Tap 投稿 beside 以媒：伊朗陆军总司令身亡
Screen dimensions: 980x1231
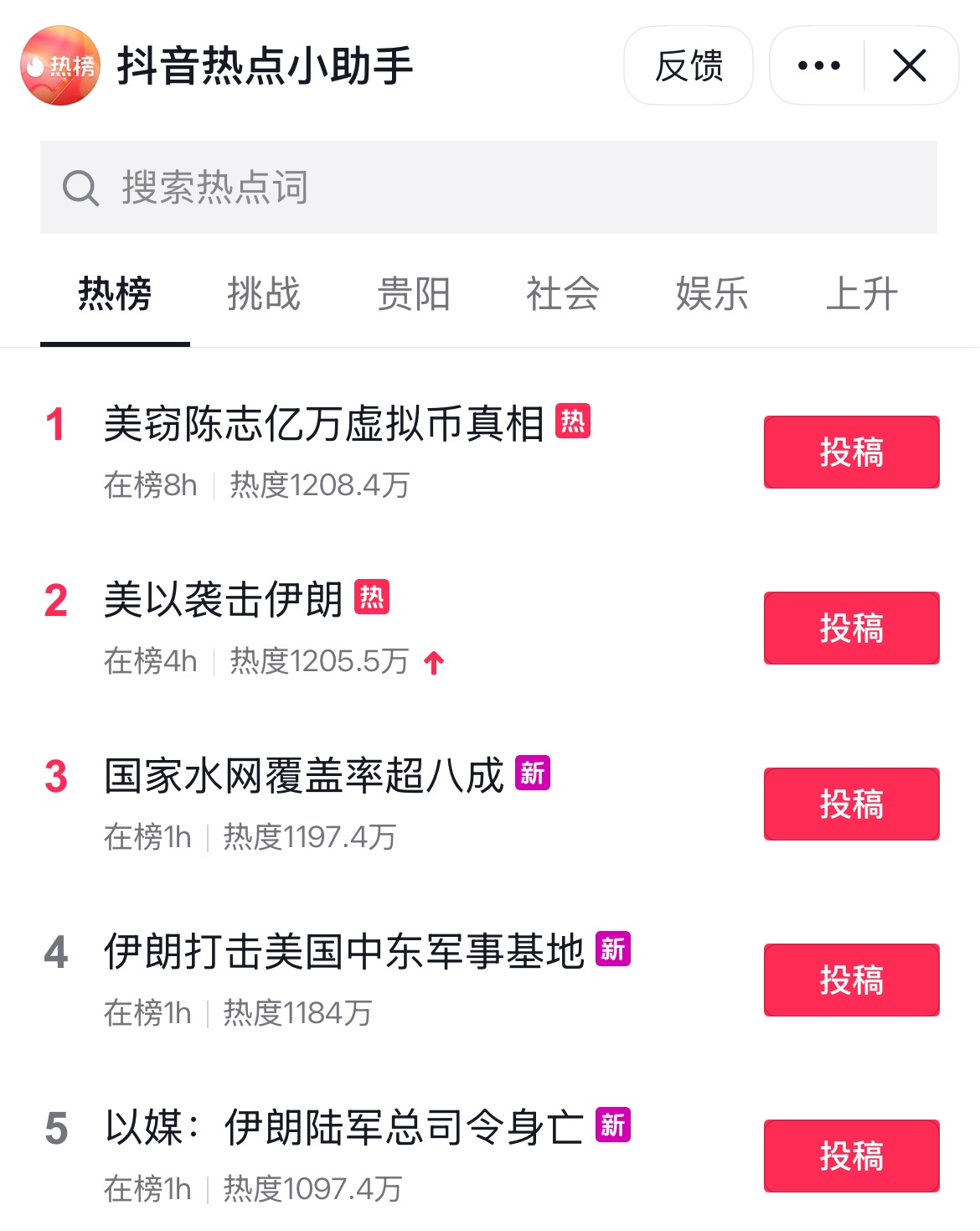pyautogui.click(x=851, y=1156)
